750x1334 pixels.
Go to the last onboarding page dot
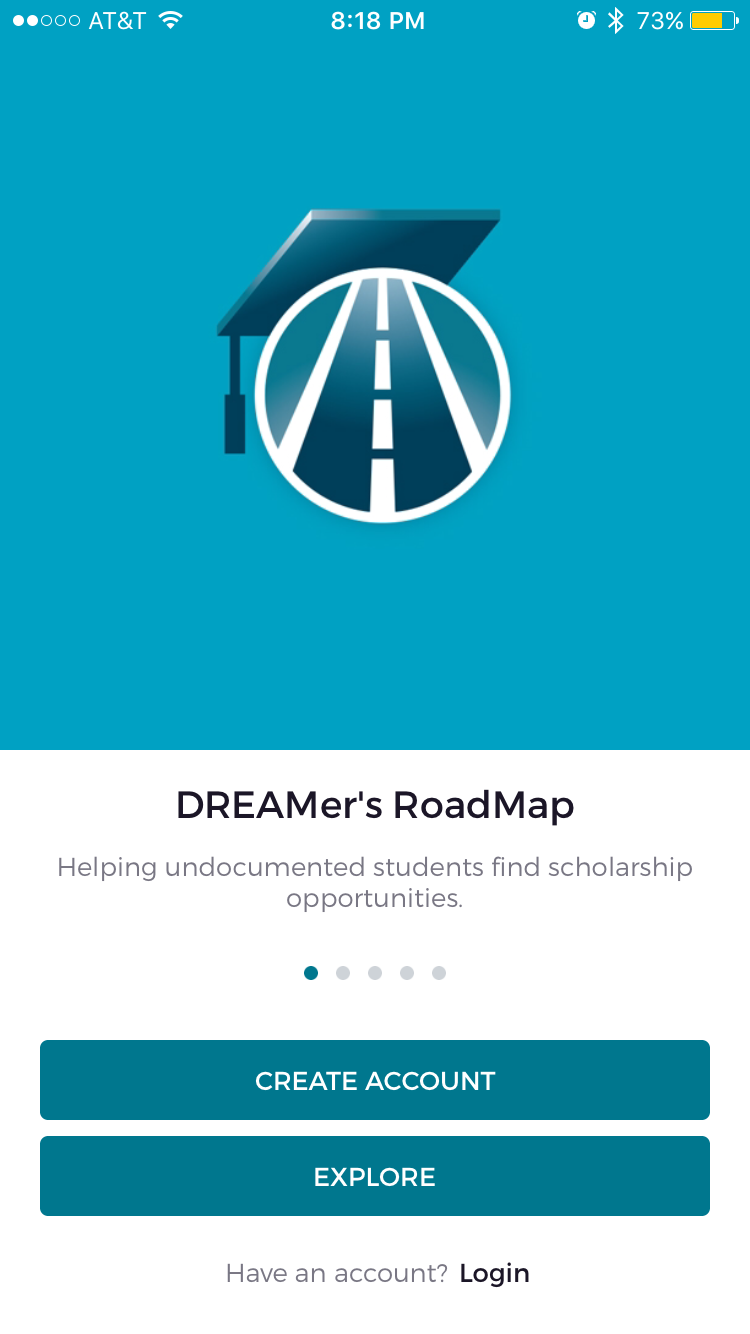[x=439, y=973]
